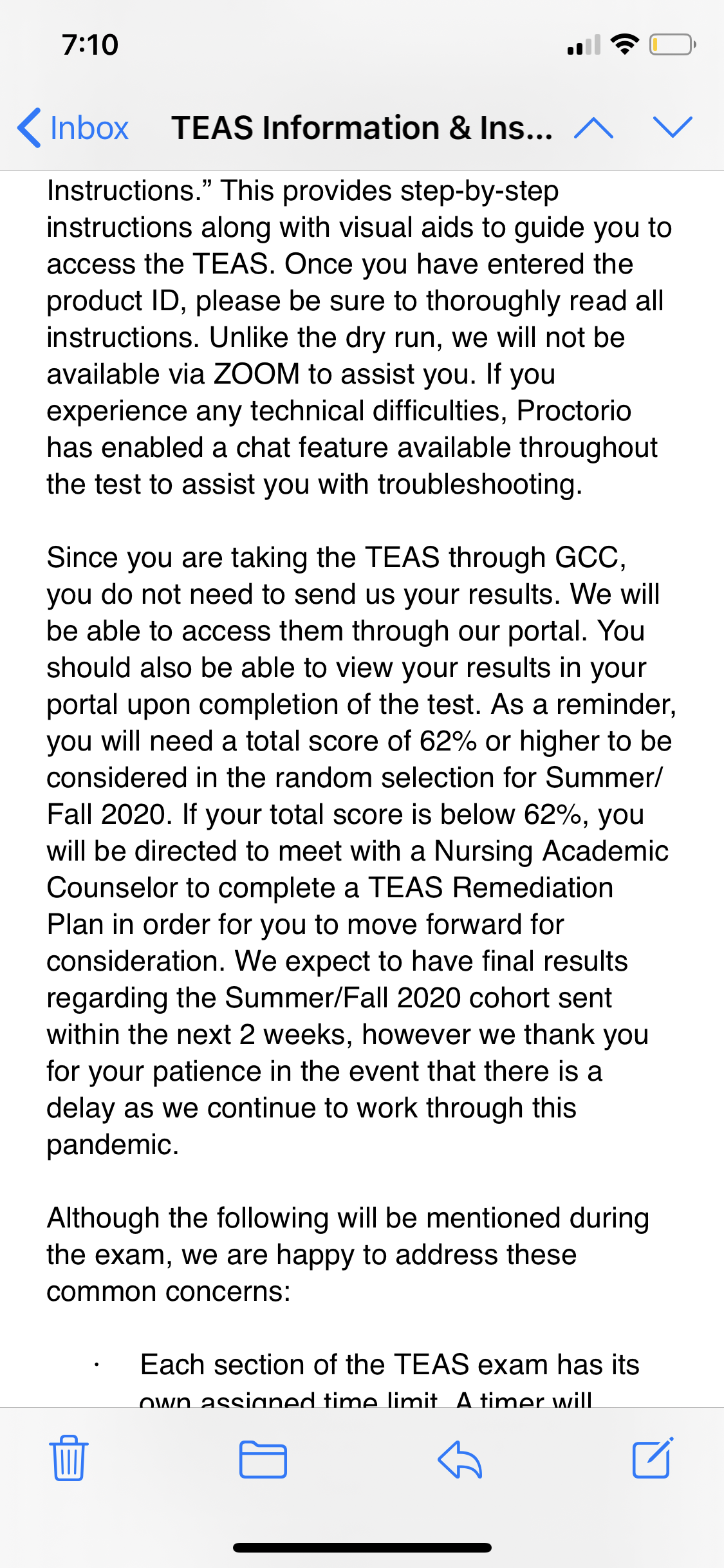Move this message to a folder

point(263,1459)
